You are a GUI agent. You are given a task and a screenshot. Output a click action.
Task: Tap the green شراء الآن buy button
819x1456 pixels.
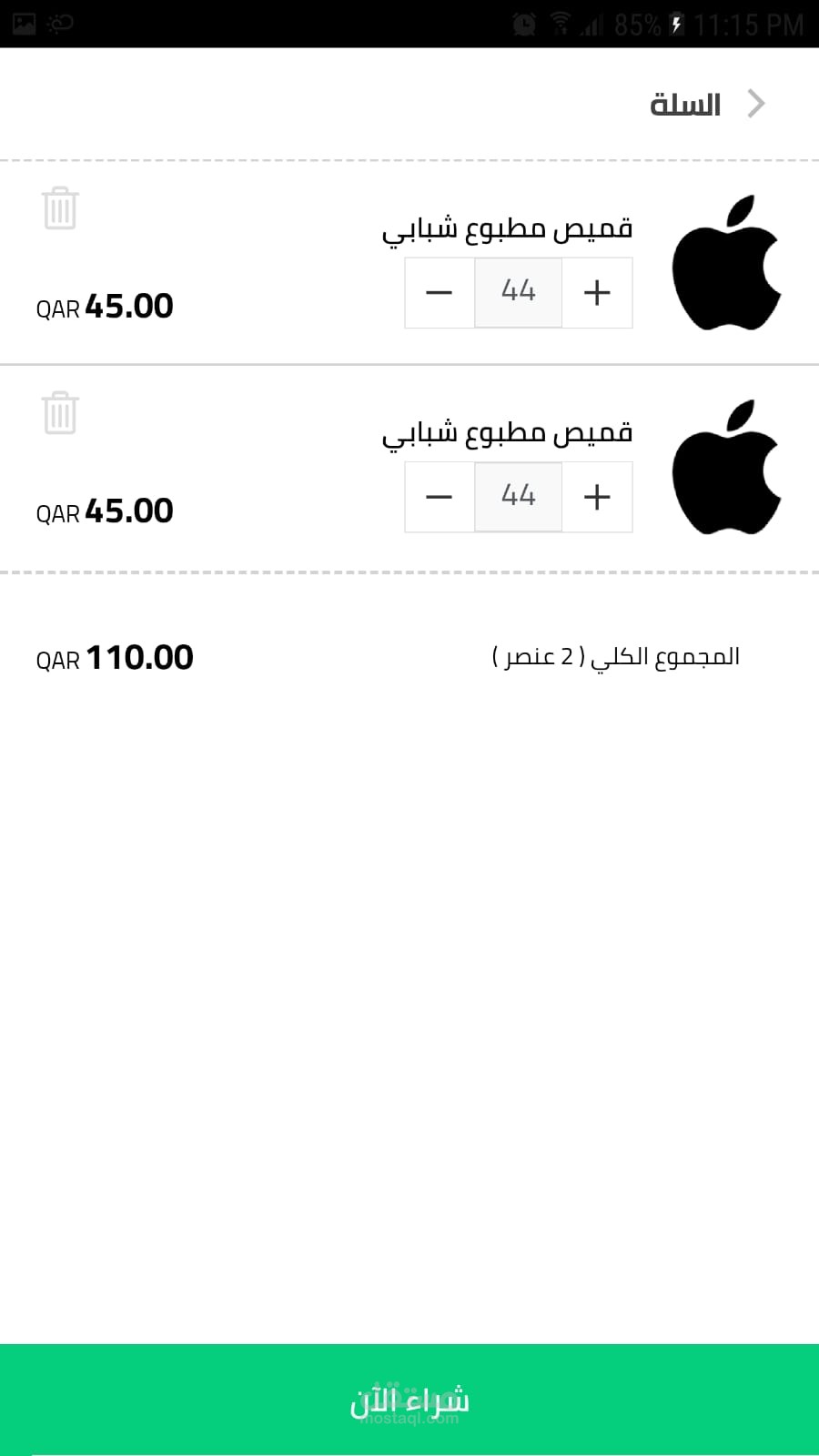[409, 1400]
